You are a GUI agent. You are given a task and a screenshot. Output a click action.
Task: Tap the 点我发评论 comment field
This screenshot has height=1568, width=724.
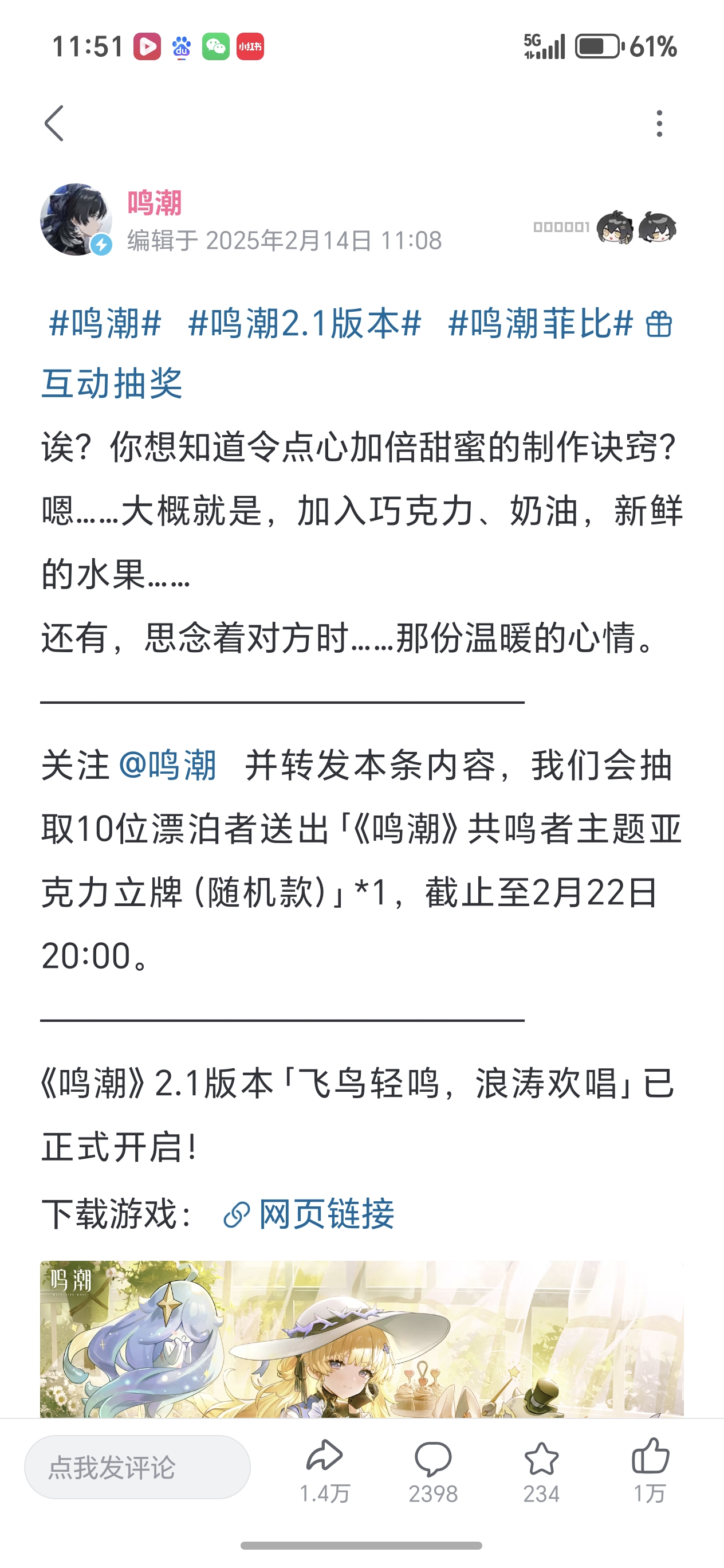coord(137,1467)
